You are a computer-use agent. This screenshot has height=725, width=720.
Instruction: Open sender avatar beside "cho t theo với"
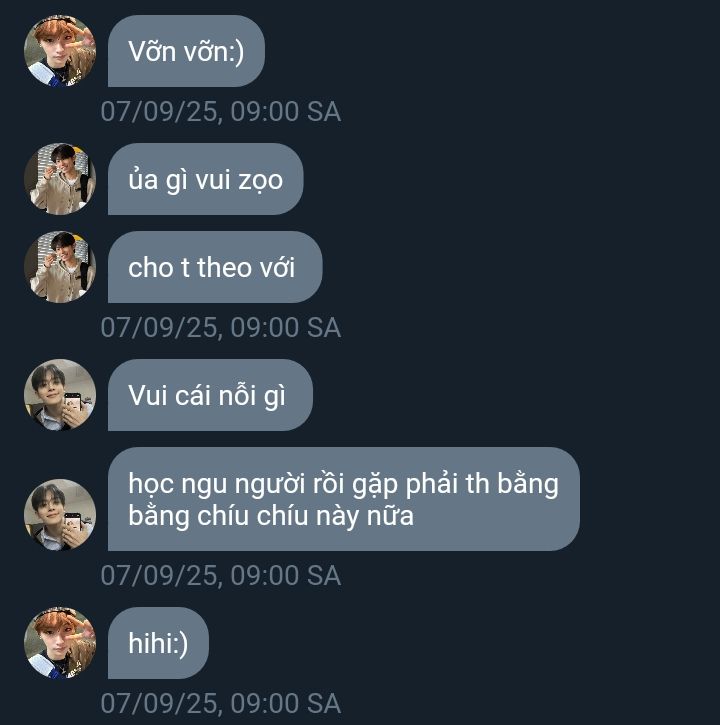coord(60,267)
